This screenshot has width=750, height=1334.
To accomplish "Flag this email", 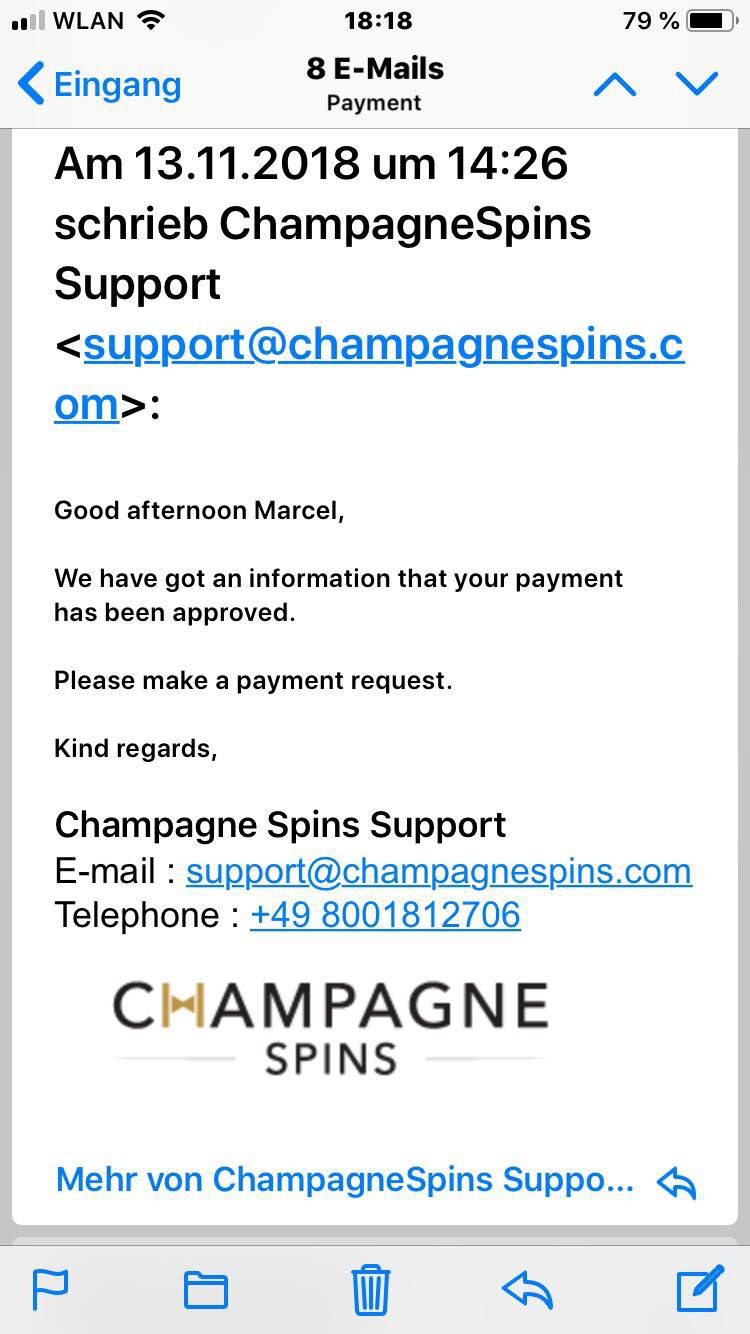I will pos(51,1289).
